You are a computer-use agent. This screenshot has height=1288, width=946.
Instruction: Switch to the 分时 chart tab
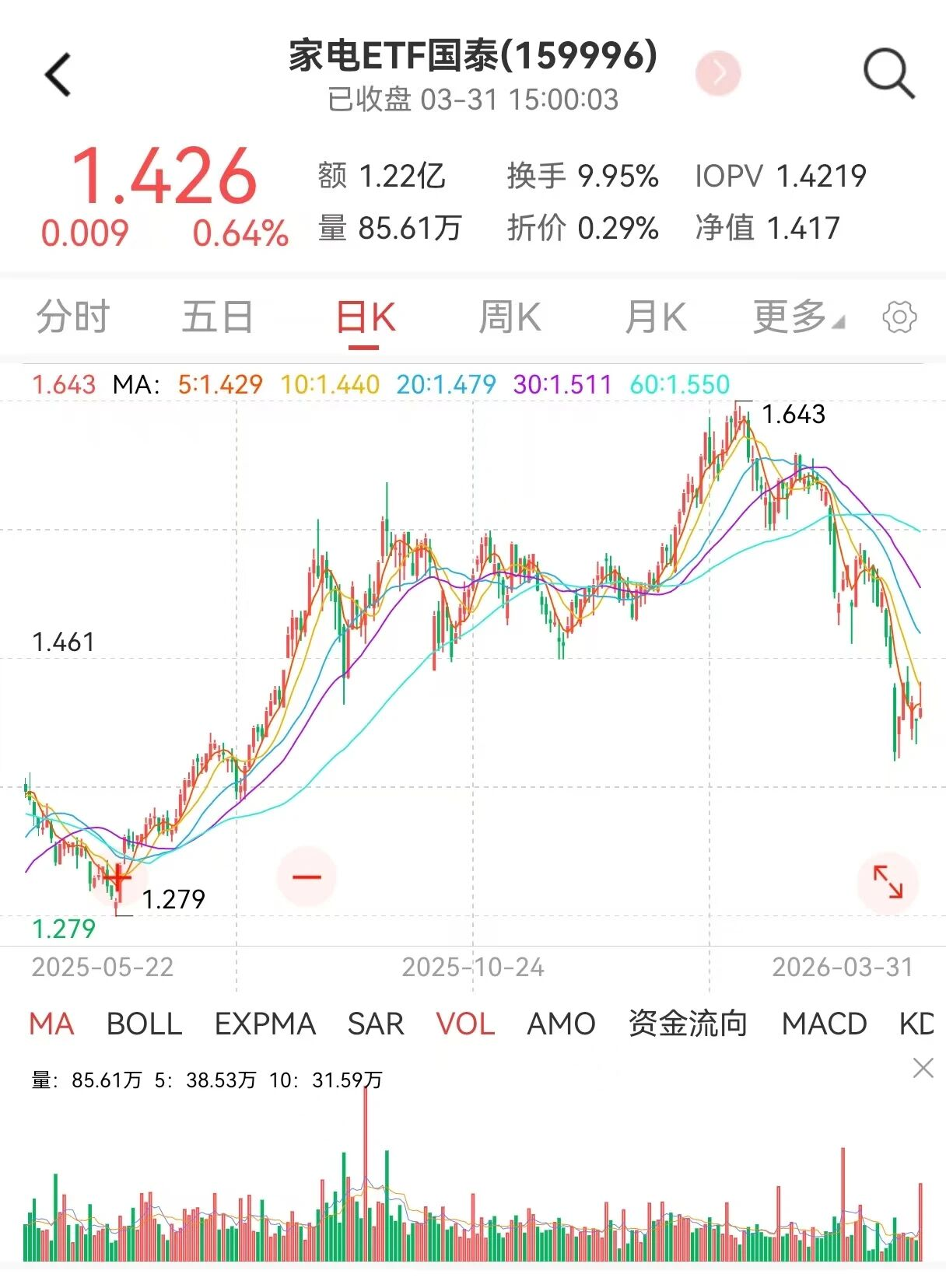(x=73, y=317)
